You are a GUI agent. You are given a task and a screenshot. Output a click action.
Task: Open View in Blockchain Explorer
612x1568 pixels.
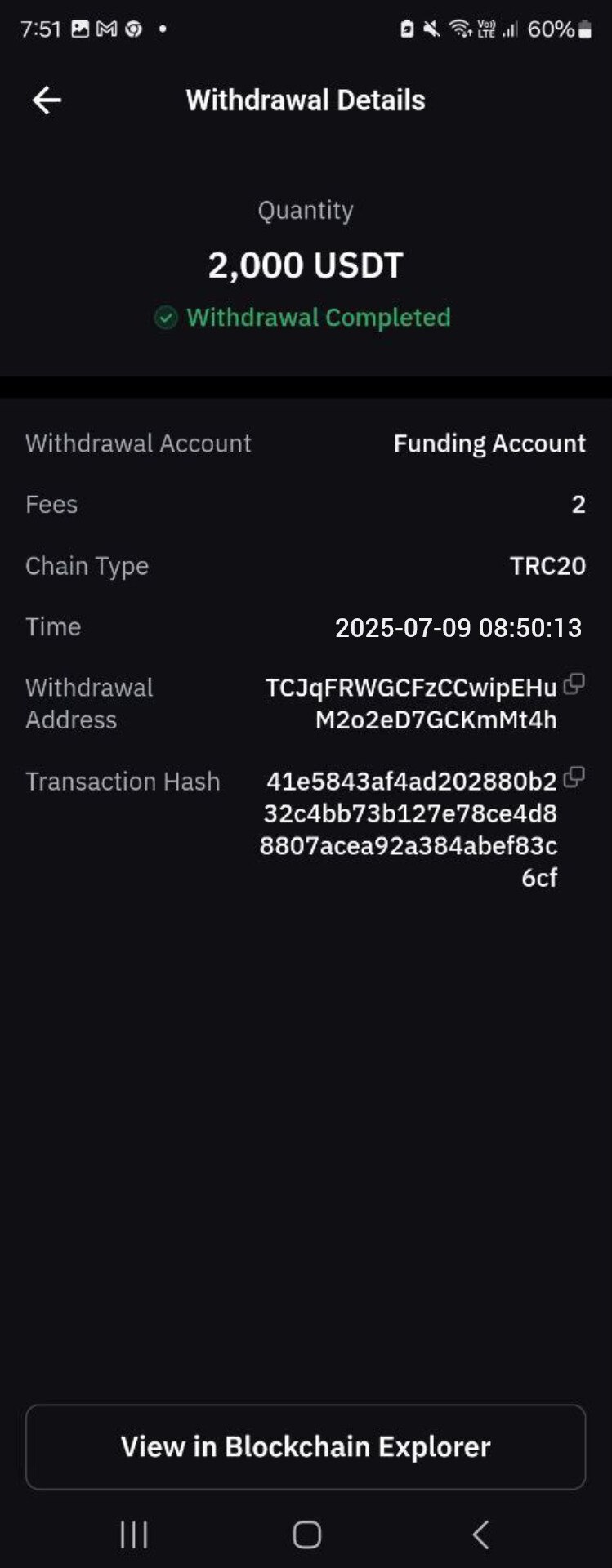(x=306, y=1446)
